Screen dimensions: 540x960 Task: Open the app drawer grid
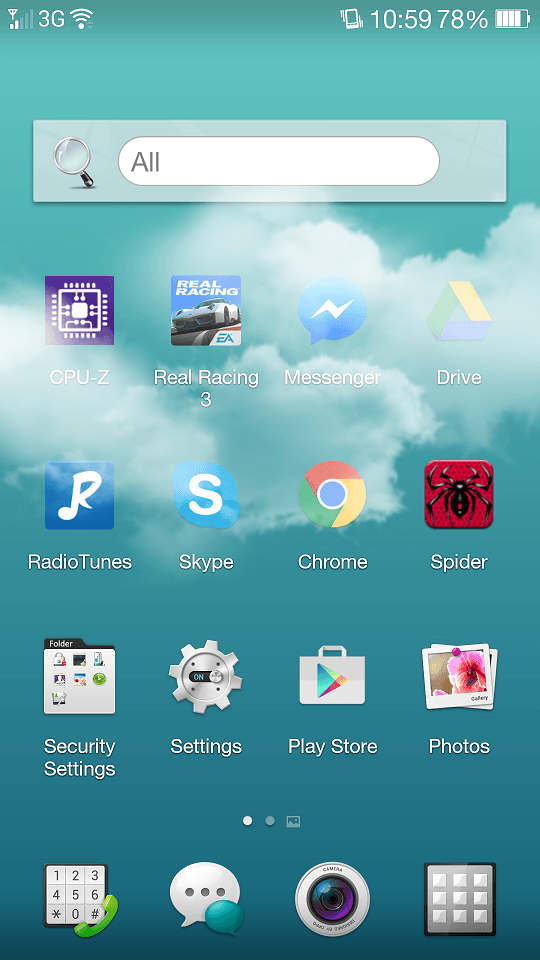(x=460, y=899)
